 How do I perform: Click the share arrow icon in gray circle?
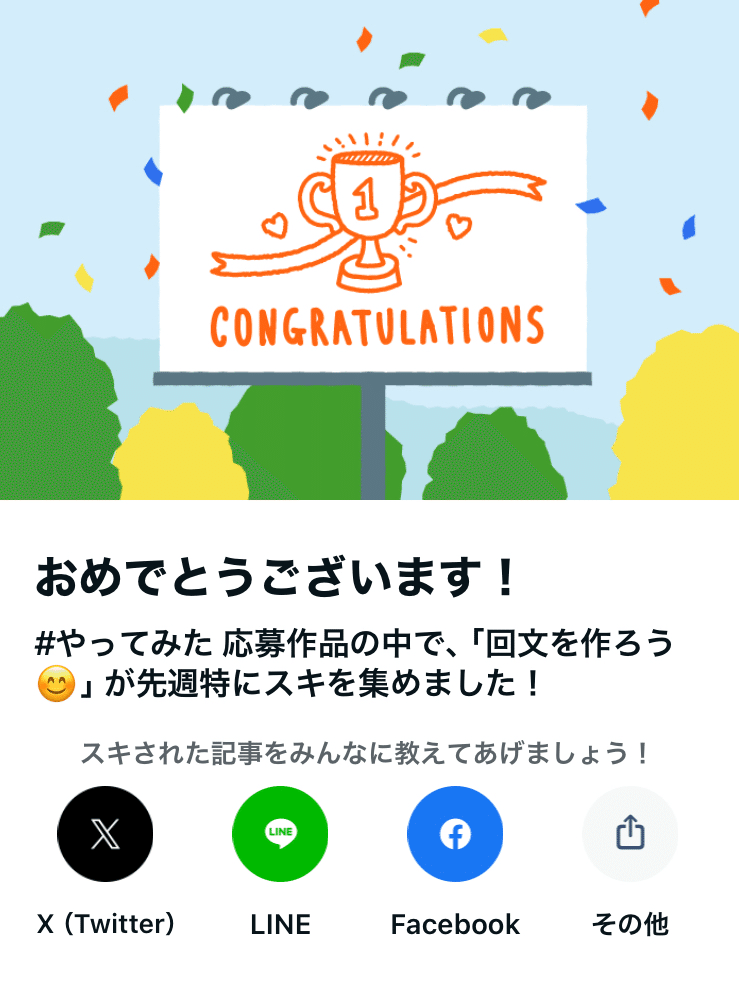pyautogui.click(x=630, y=833)
